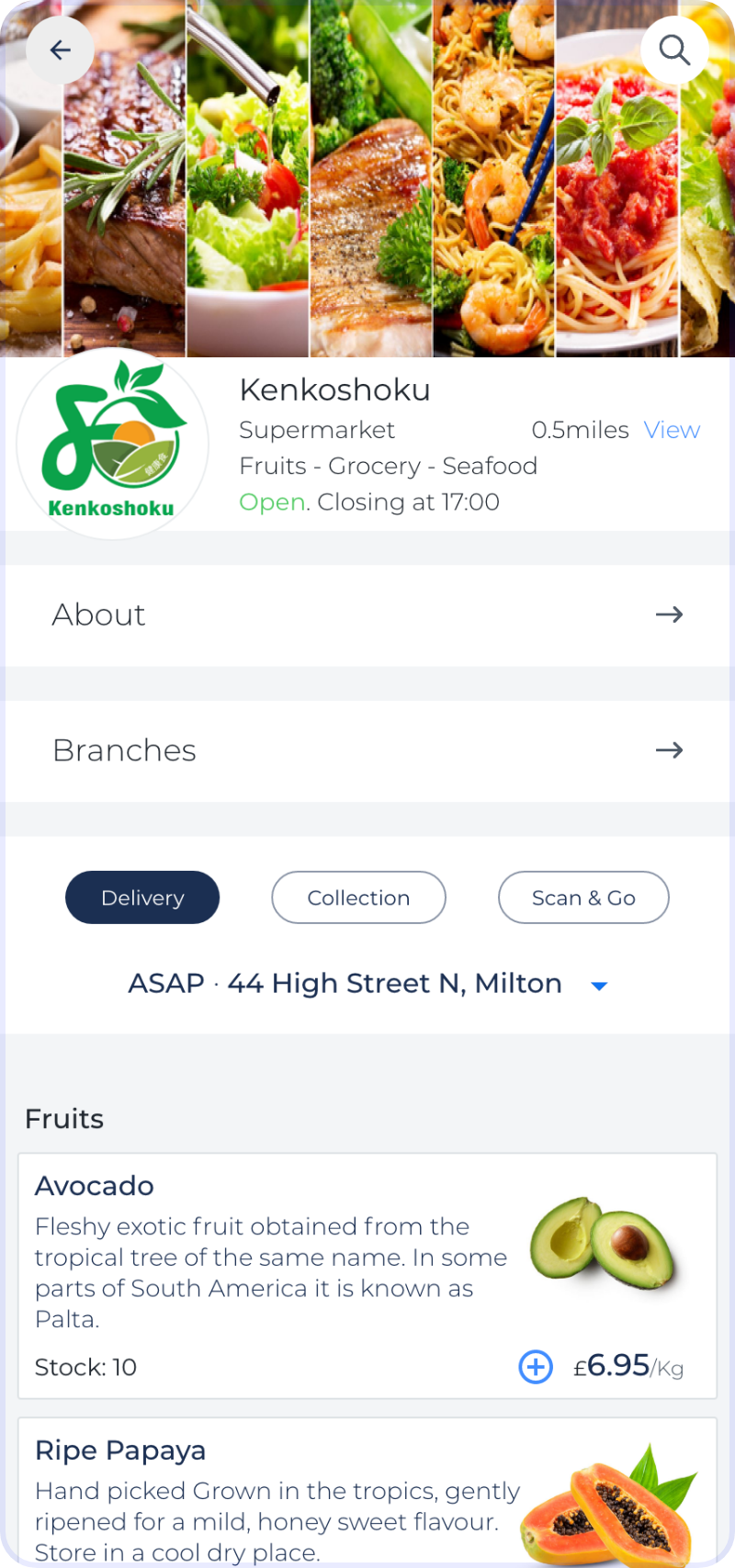Click the View link next to distance
This screenshot has width=735, height=1568.
672,429
